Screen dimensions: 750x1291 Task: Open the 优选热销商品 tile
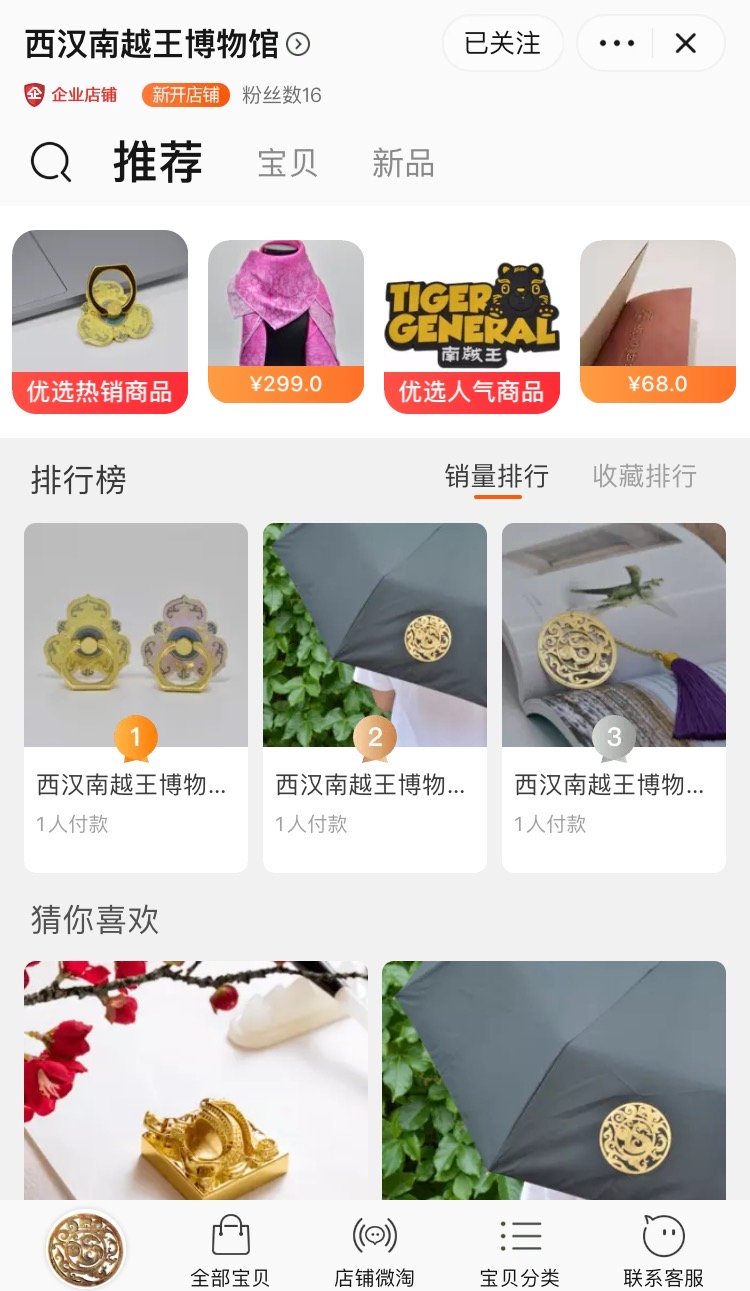coord(100,322)
